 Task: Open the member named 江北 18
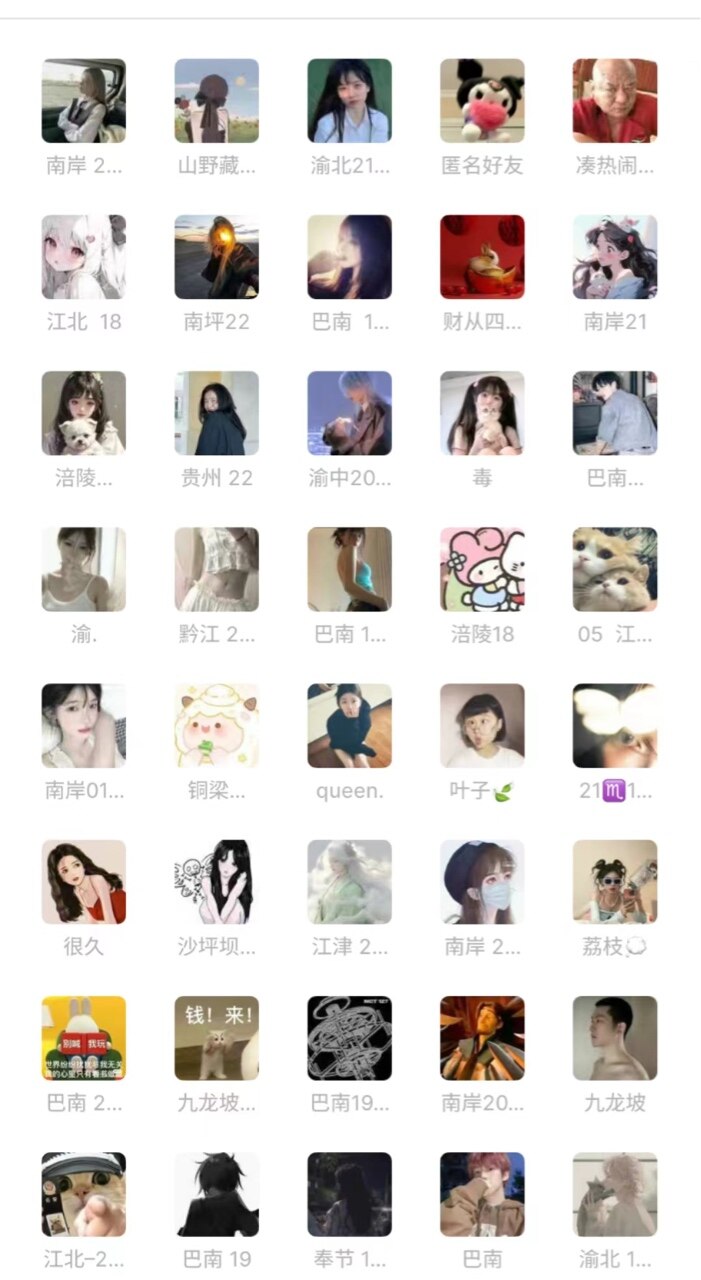coord(84,257)
